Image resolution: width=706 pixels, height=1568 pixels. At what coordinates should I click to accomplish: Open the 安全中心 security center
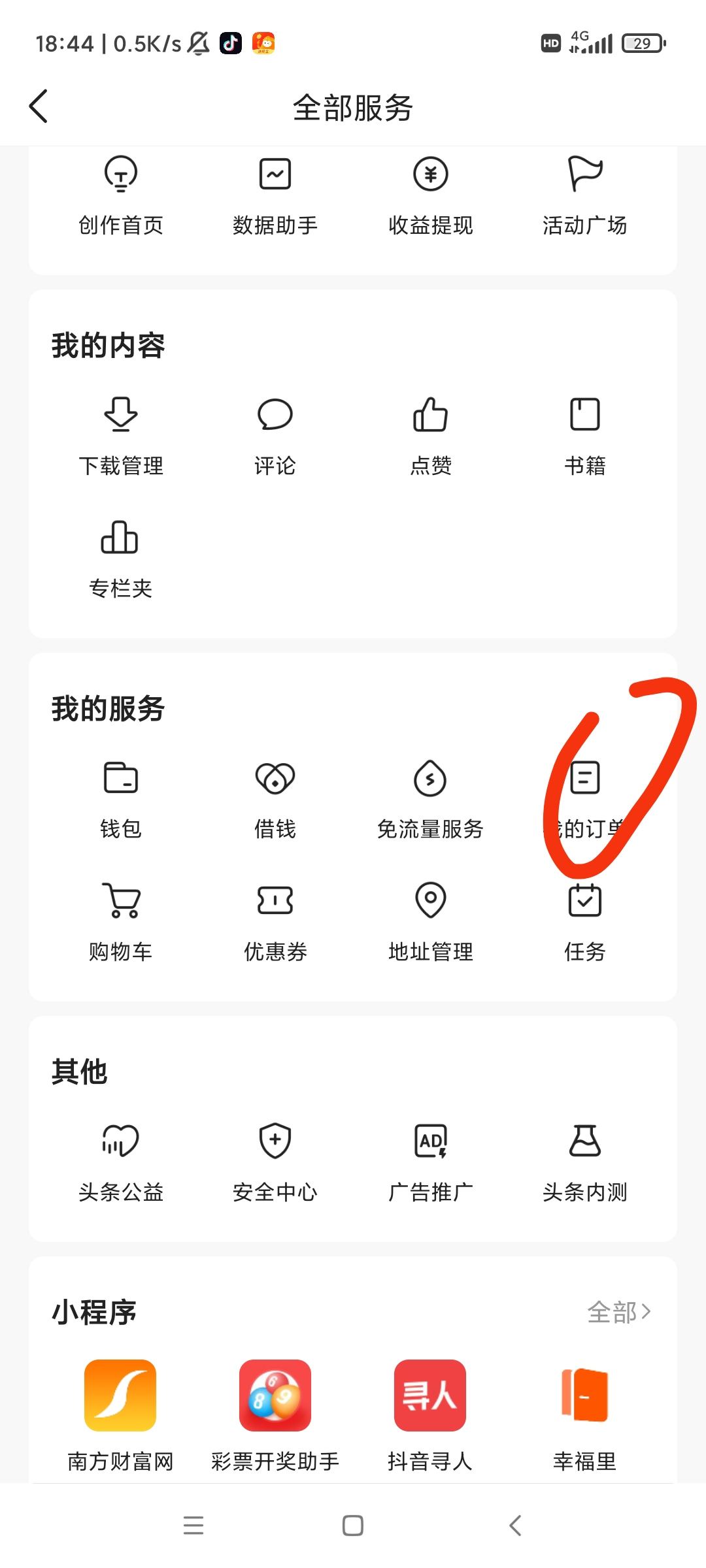[275, 1163]
